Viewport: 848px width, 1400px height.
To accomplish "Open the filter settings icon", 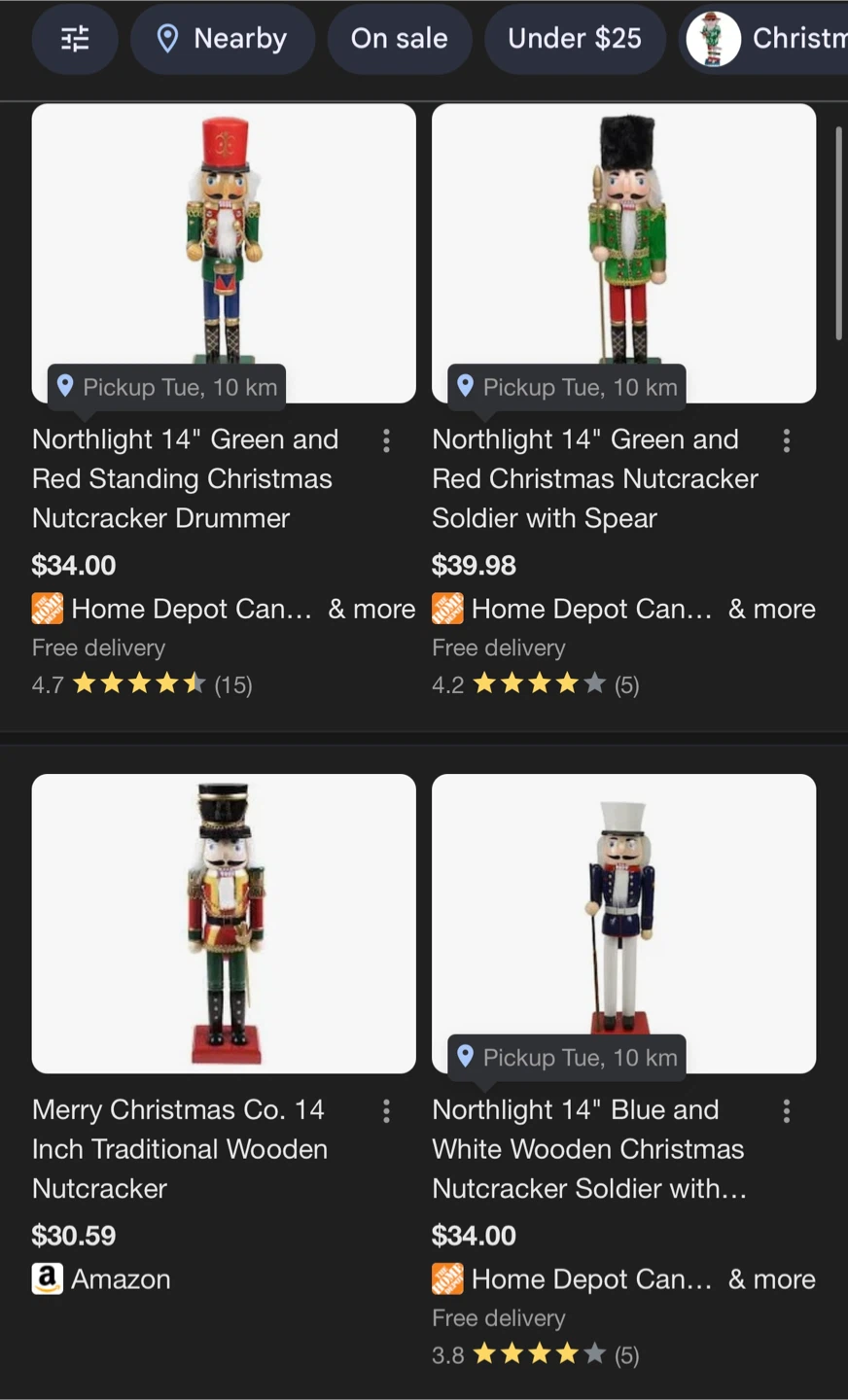I will tap(75, 39).
